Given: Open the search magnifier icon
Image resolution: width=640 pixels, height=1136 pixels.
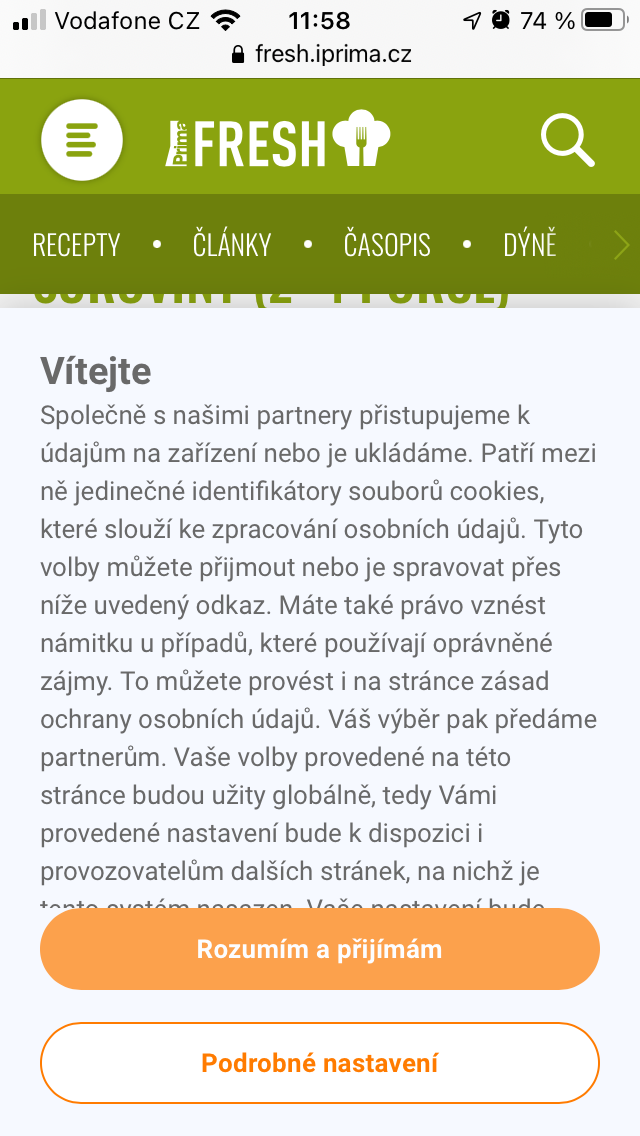Looking at the screenshot, I should [x=567, y=140].
